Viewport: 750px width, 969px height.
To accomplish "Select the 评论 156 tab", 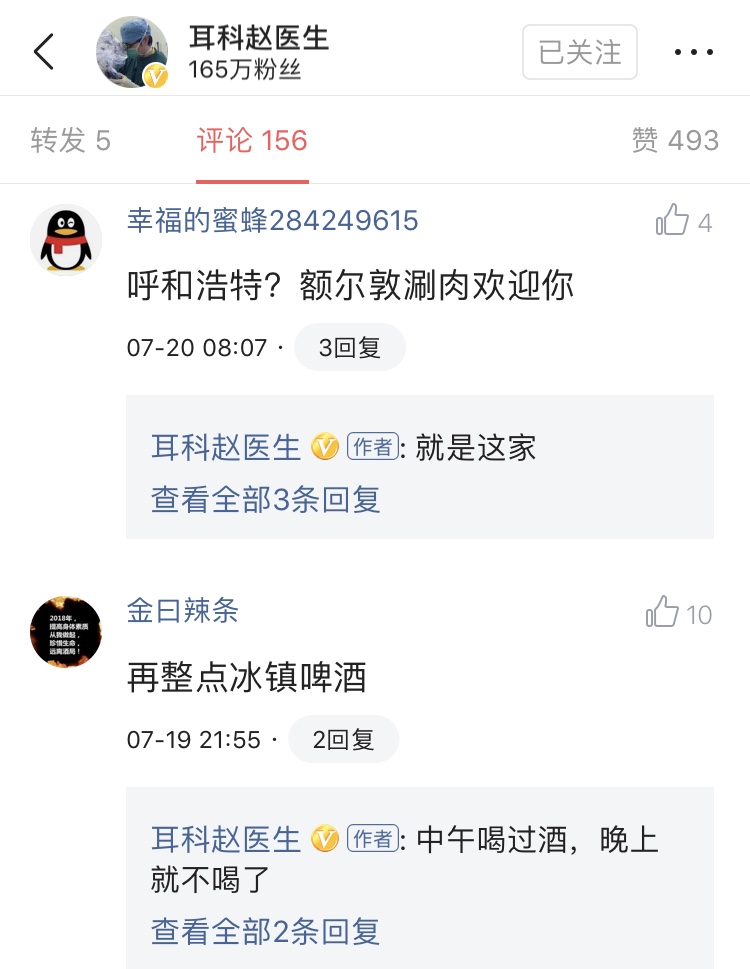I will coord(252,140).
